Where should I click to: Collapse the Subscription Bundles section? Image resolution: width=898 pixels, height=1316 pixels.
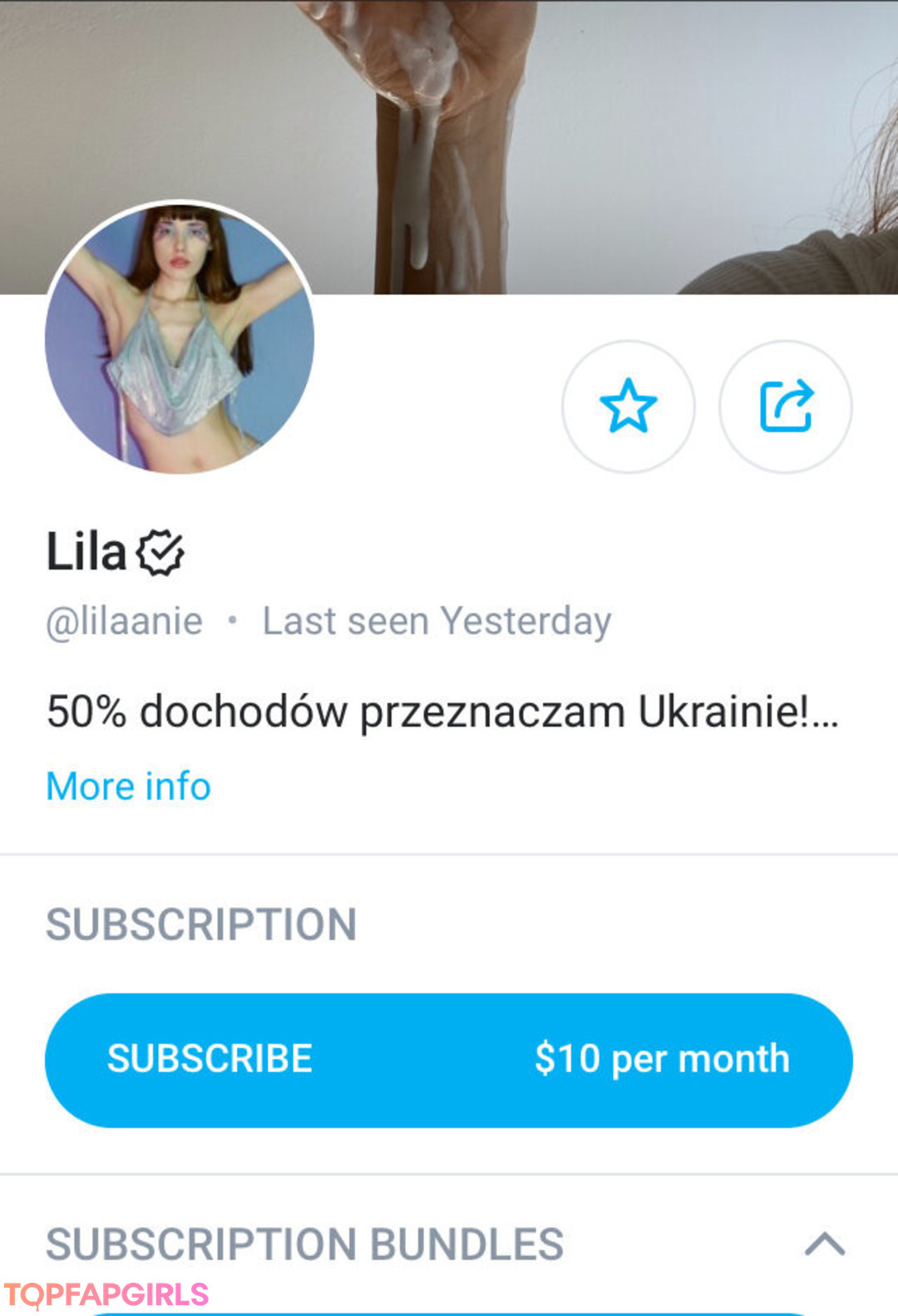coord(825,1244)
